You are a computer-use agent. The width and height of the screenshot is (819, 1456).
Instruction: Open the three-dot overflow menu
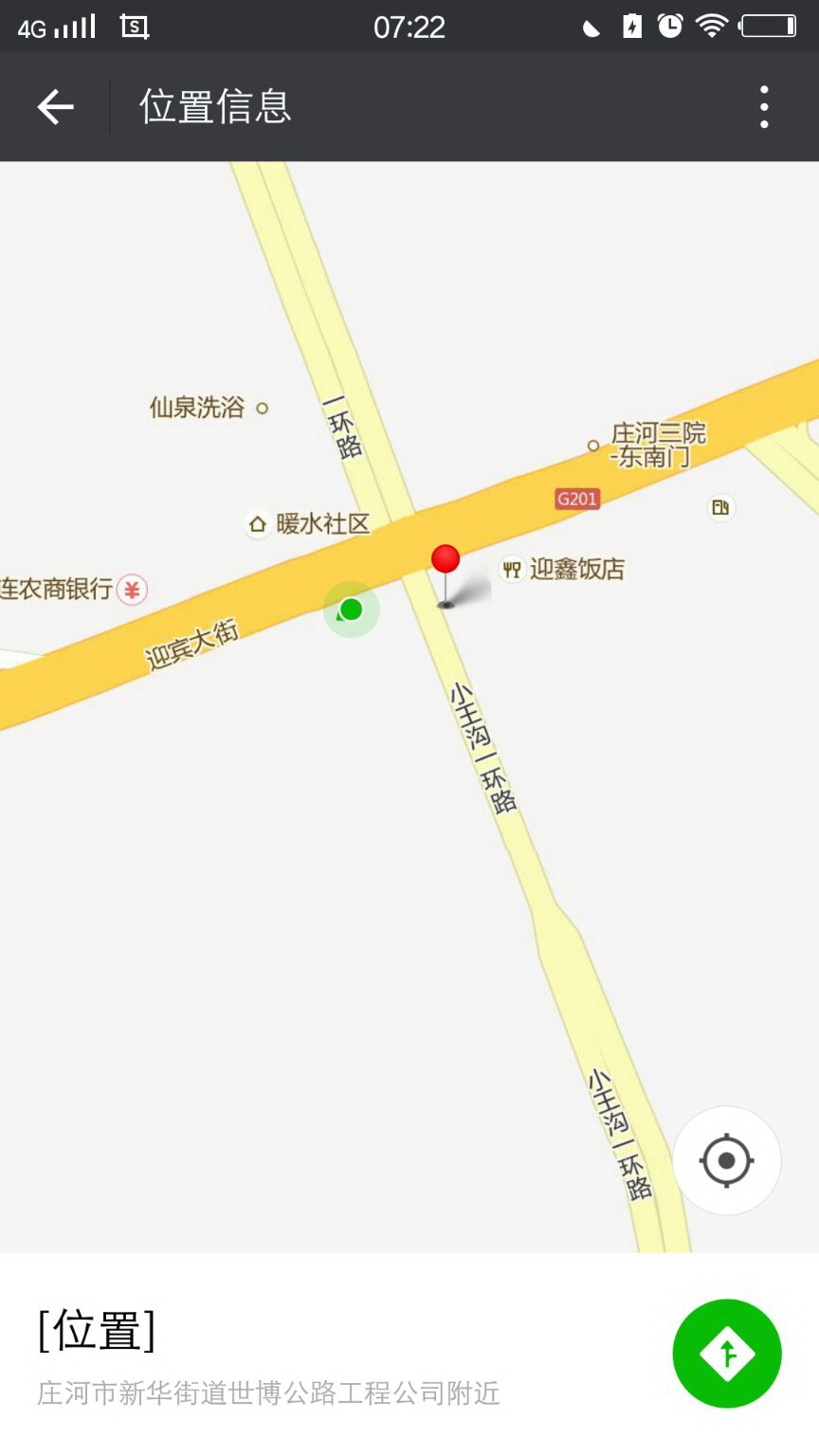pos(764,106)
